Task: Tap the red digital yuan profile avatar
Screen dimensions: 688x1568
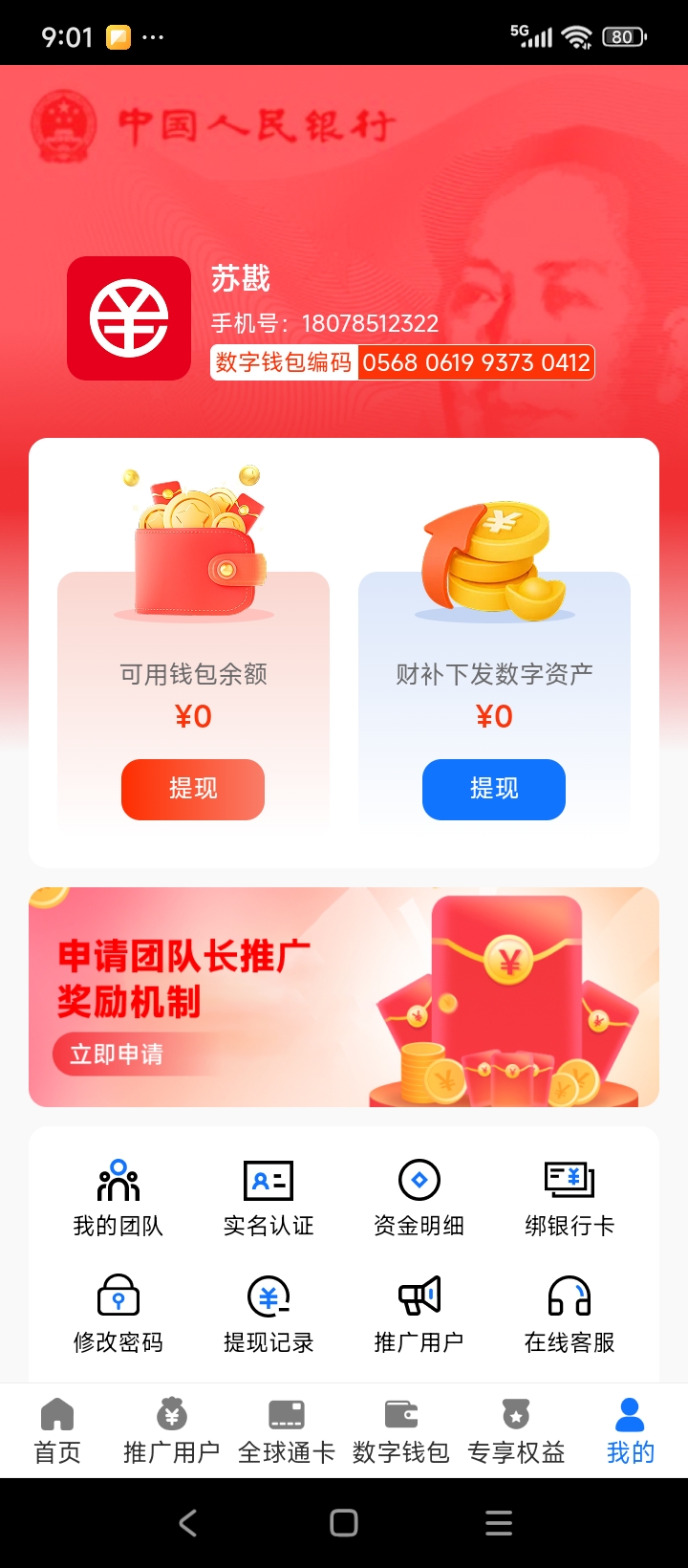Action: (x=129, y=317)
